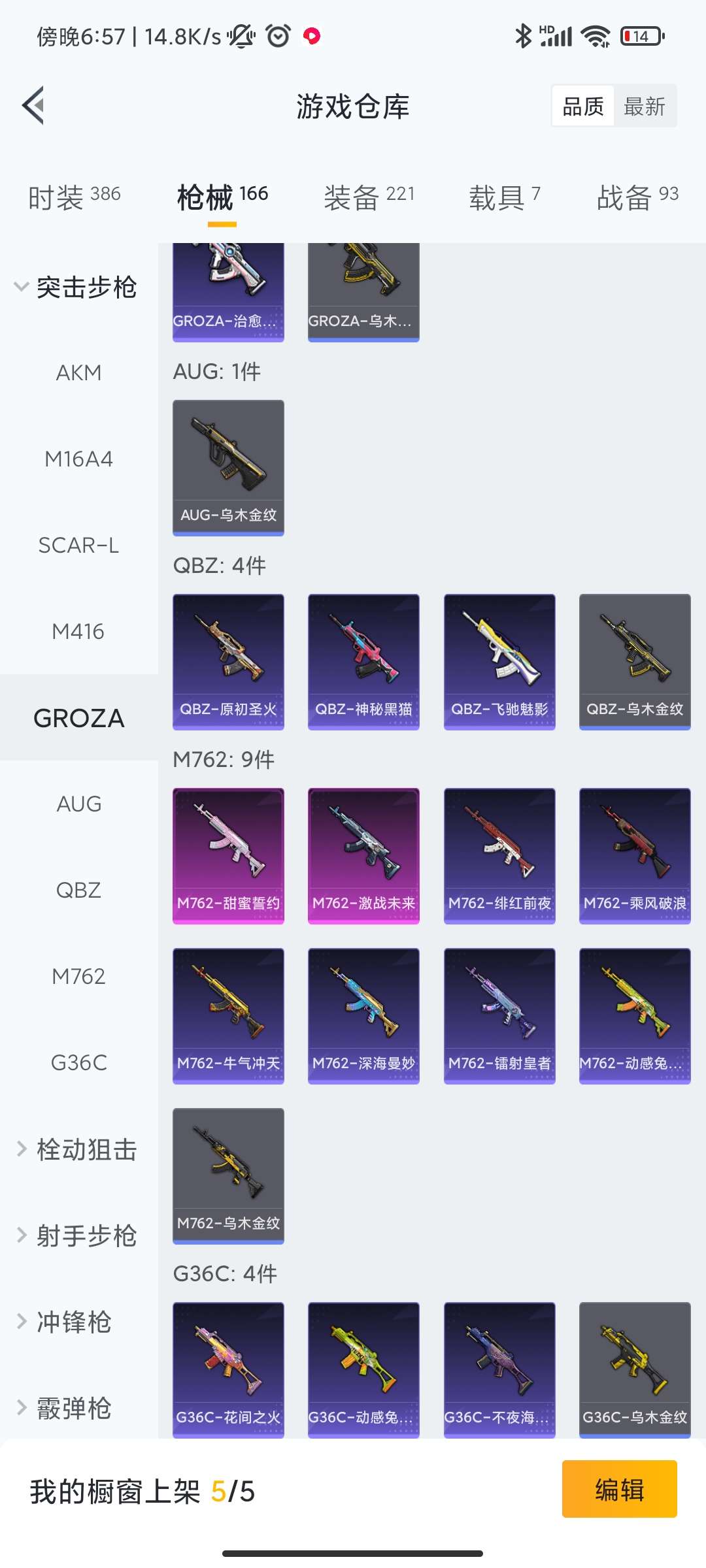
Task: Switch to the 装备 tab
Action: tap(369, 197)
